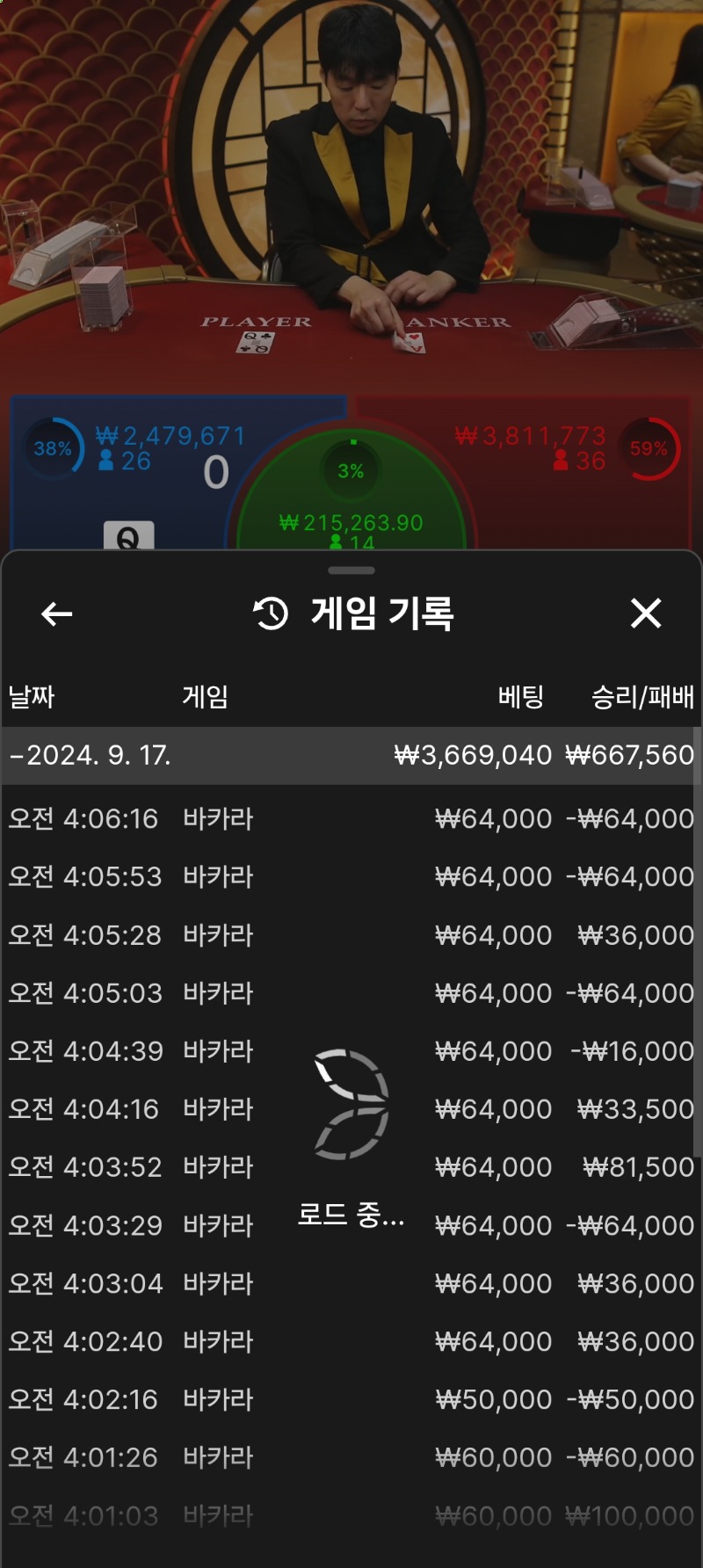Open the 오전 4:03:04 바카라 record
This screenshot has width=703, height=1568.
351,1283
